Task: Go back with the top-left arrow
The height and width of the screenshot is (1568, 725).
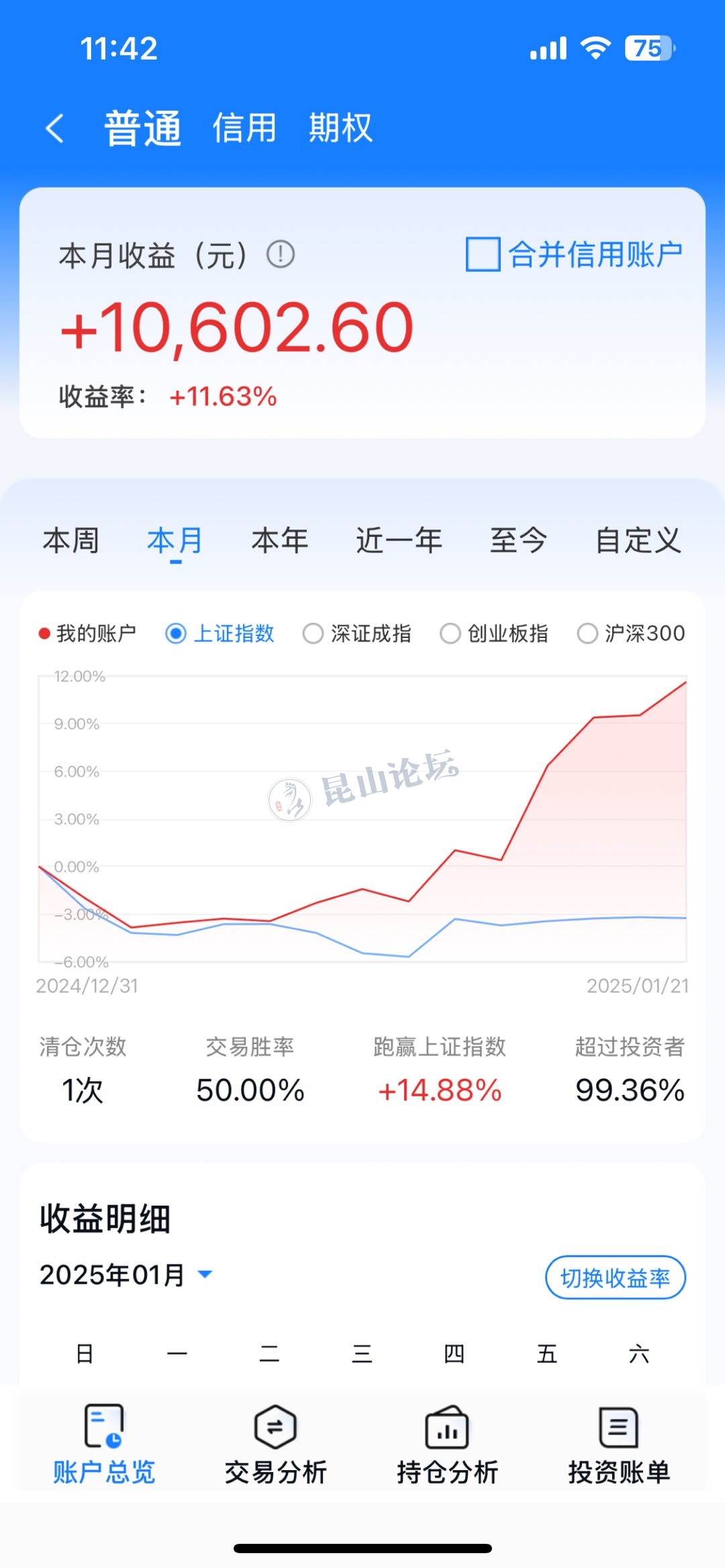Action: (55, 127)
